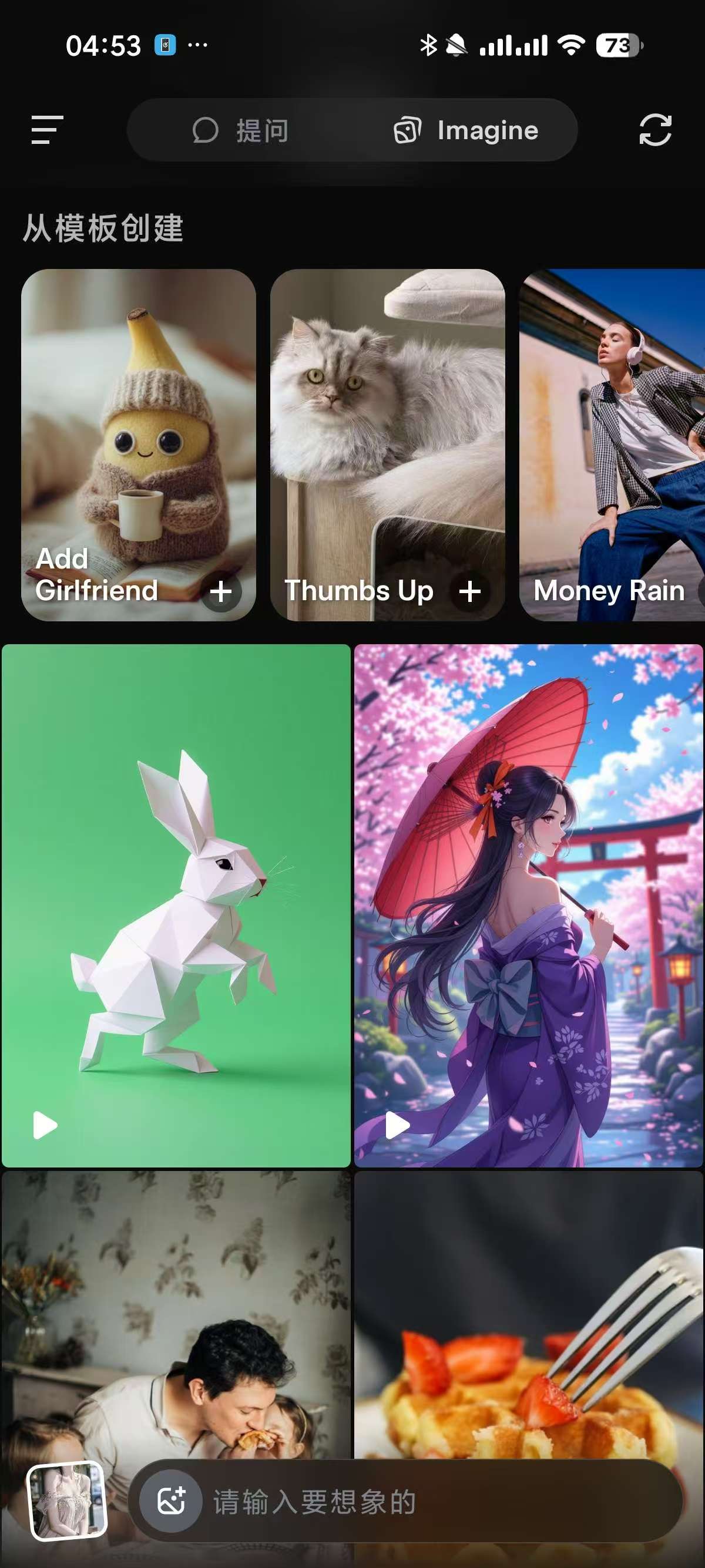This screenshot has width=705, height=1568.
Task: Tap the plus on Add Girlfriend
Action: pyautogui.click(x=221, y=591)
